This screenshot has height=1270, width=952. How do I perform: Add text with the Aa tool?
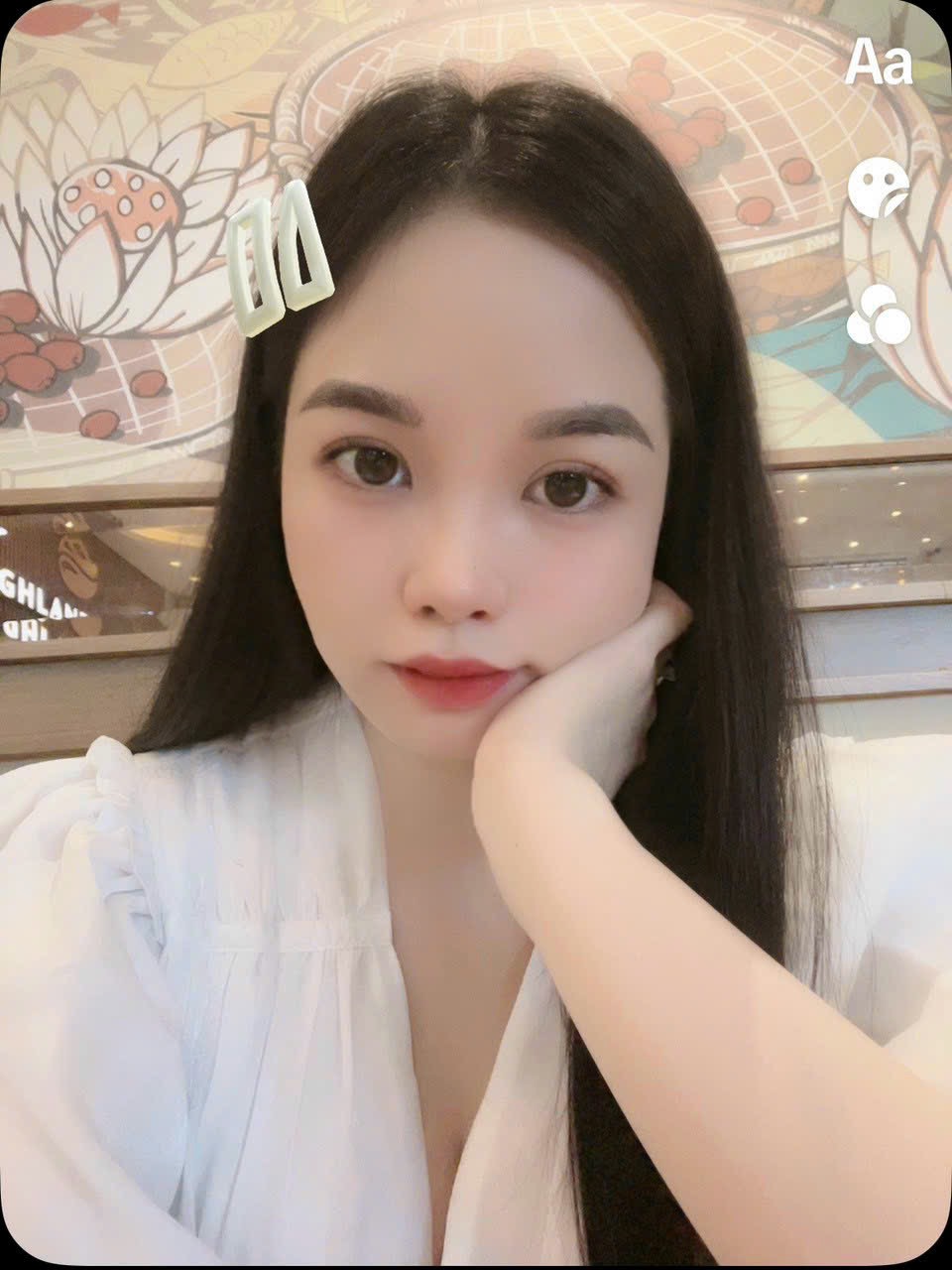[878, 63]
